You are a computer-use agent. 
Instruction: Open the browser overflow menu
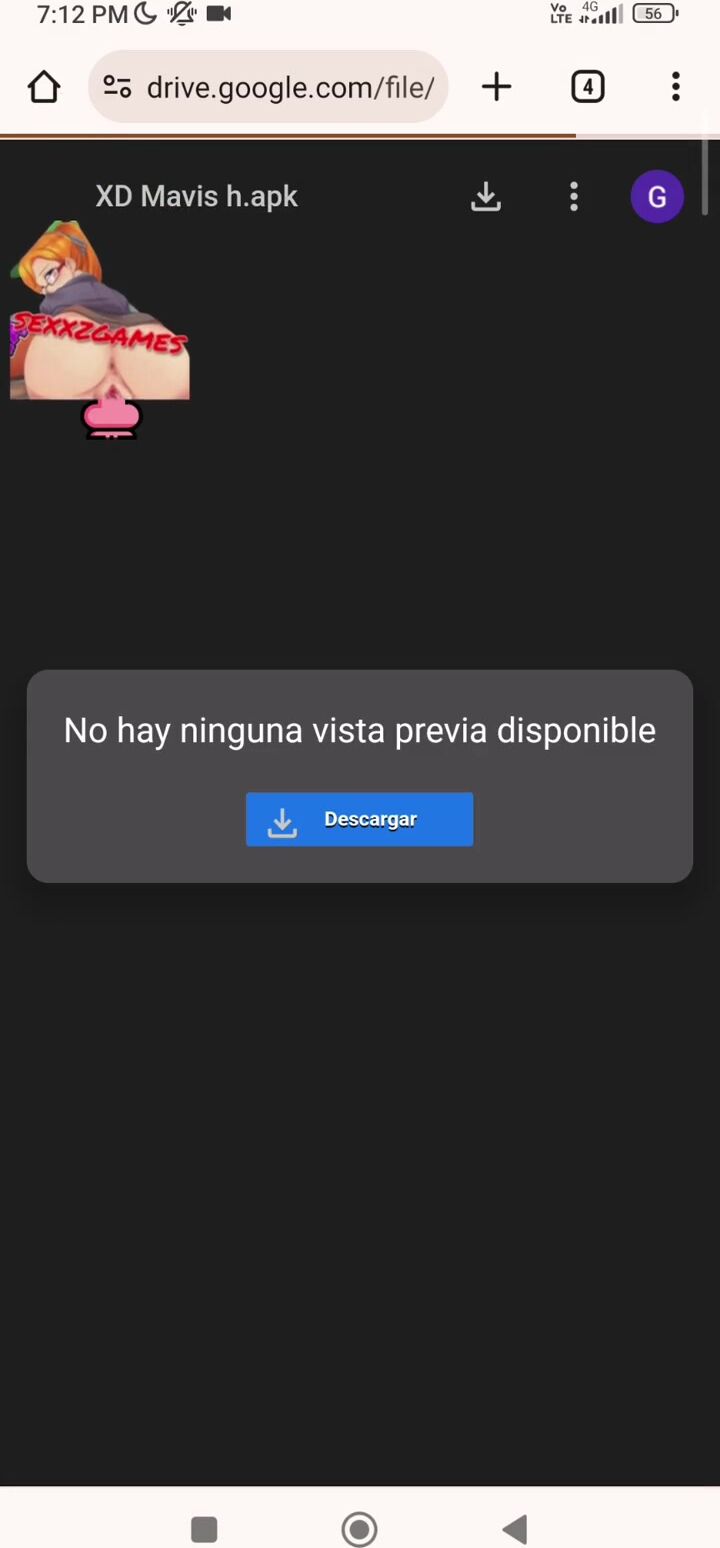[676, 87]
